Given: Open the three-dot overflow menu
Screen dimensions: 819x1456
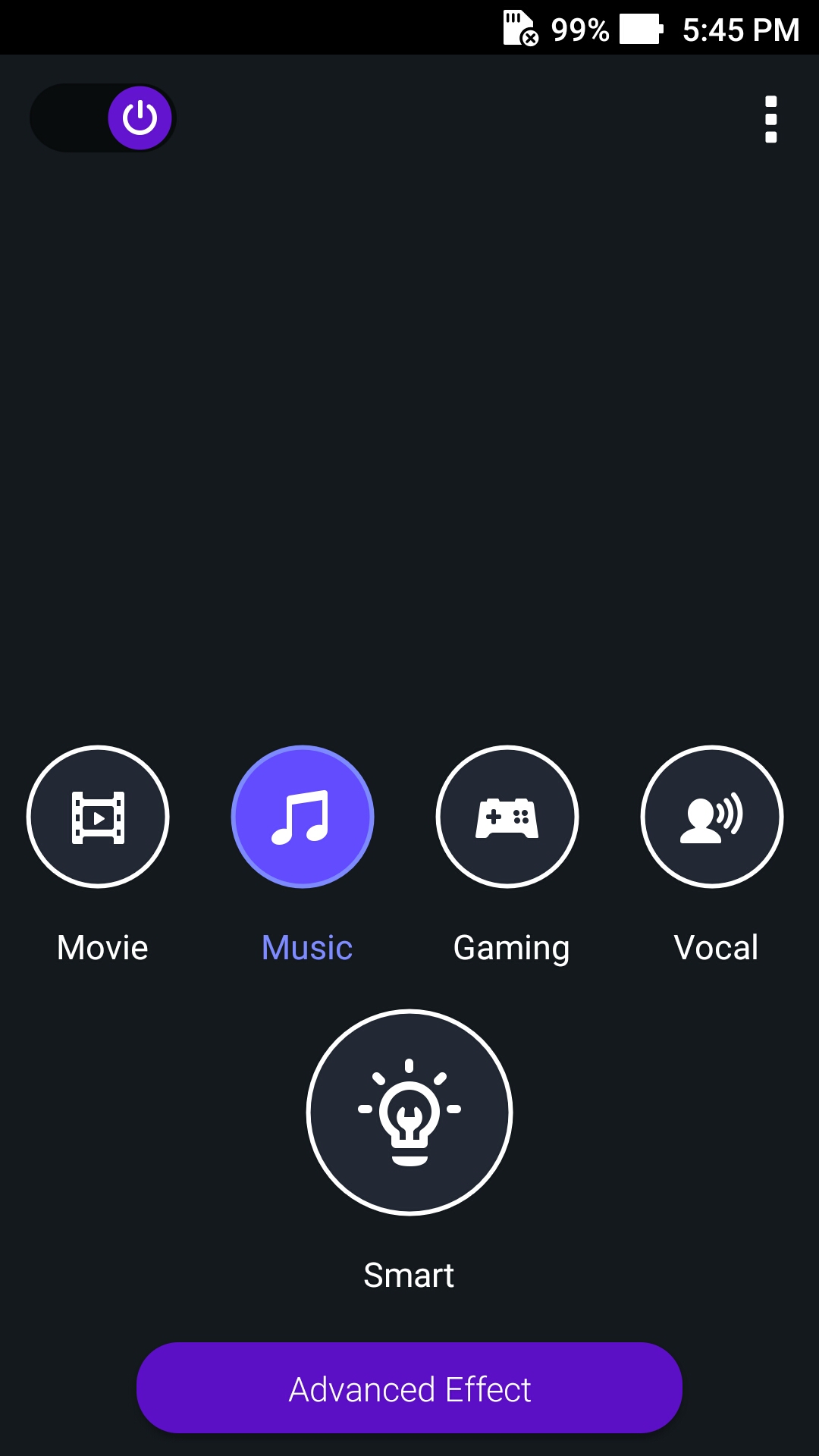Looking at the screenshot, I should (770, 119).
